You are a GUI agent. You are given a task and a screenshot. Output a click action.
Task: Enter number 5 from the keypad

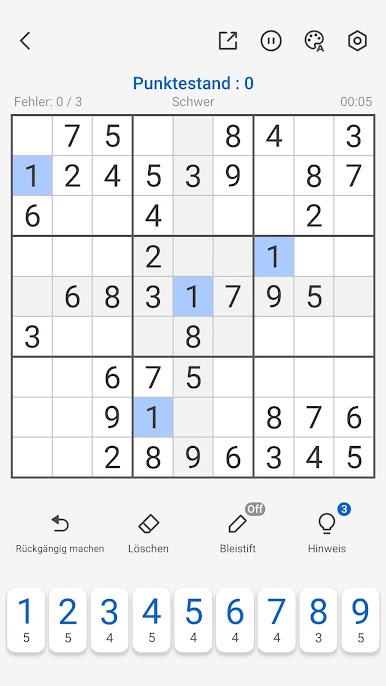coord(193,620)
